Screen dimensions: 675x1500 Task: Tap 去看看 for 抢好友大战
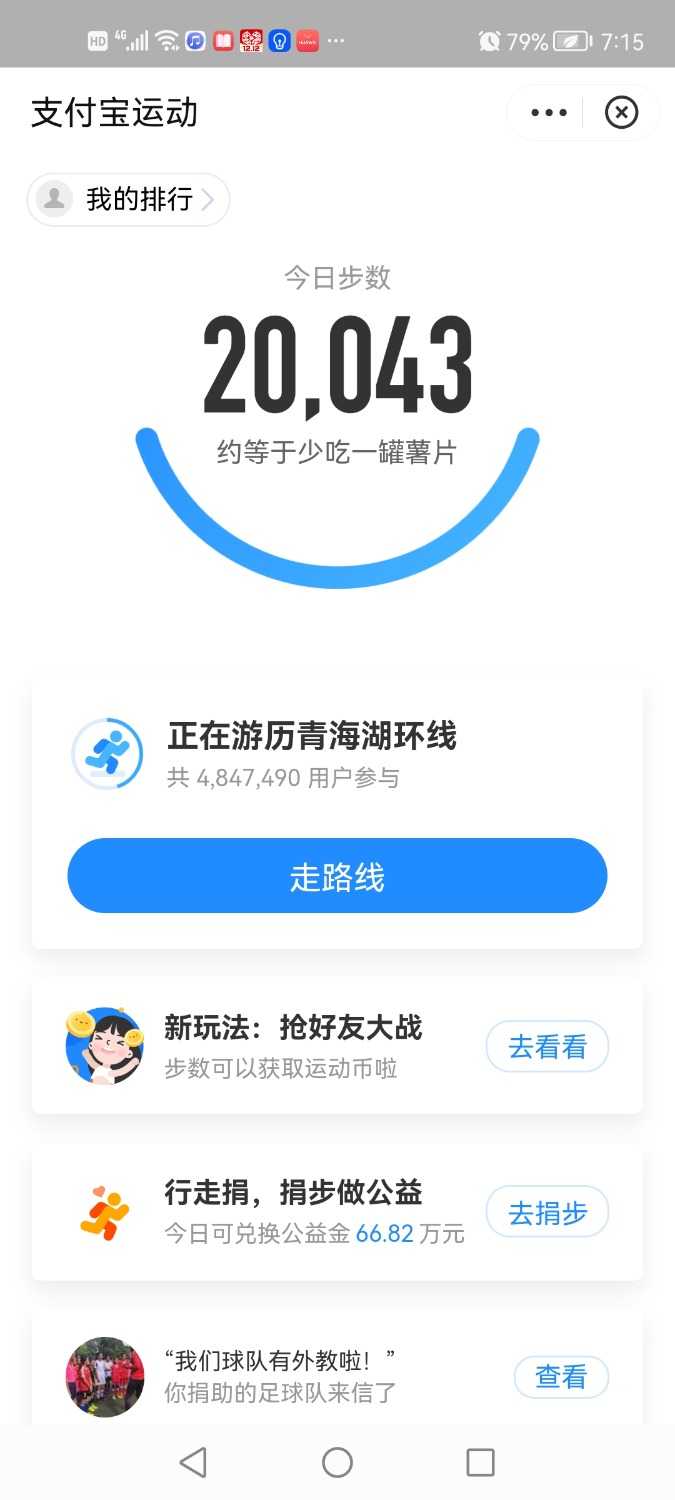547,1047
